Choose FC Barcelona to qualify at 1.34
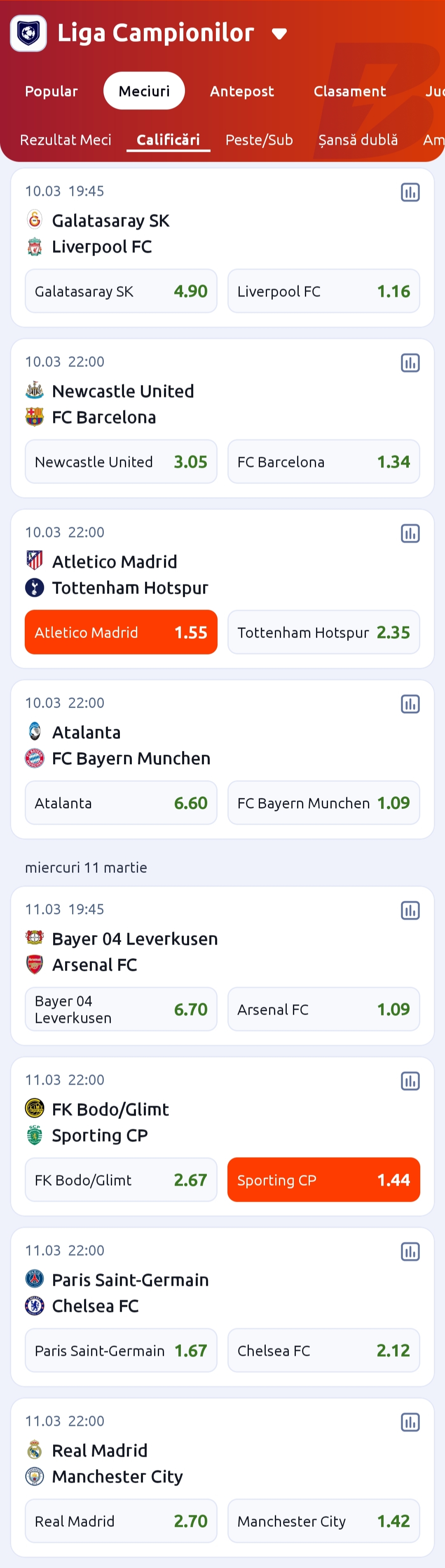 (x=323, y=461)
